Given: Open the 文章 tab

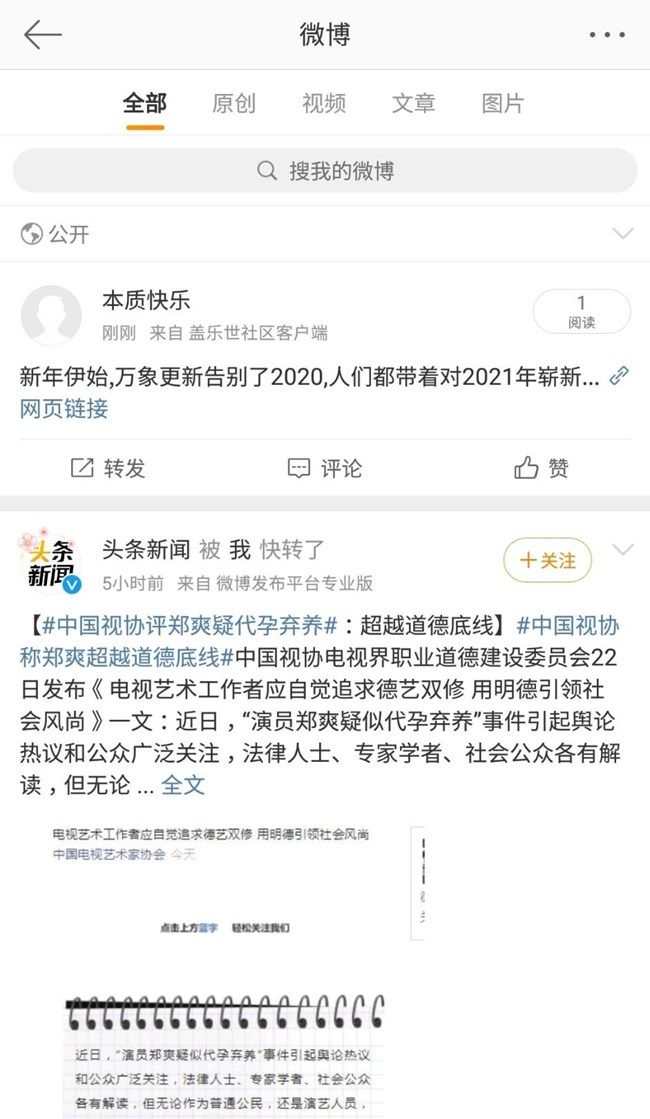Looking at the screenshot, I should pos(414,103).
